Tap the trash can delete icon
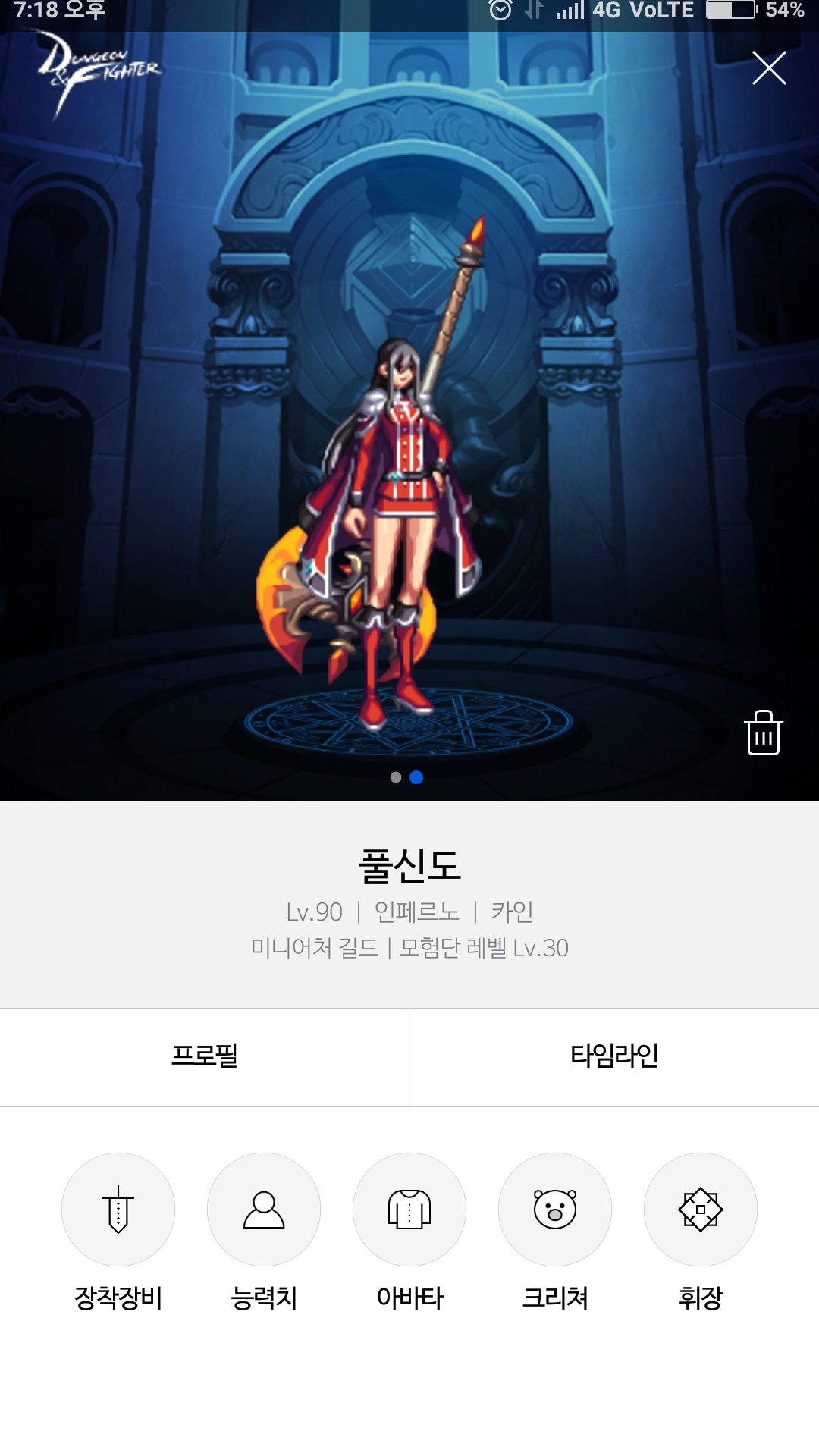This screenshot has width=819, height=1456. click(x=763, y=733)
